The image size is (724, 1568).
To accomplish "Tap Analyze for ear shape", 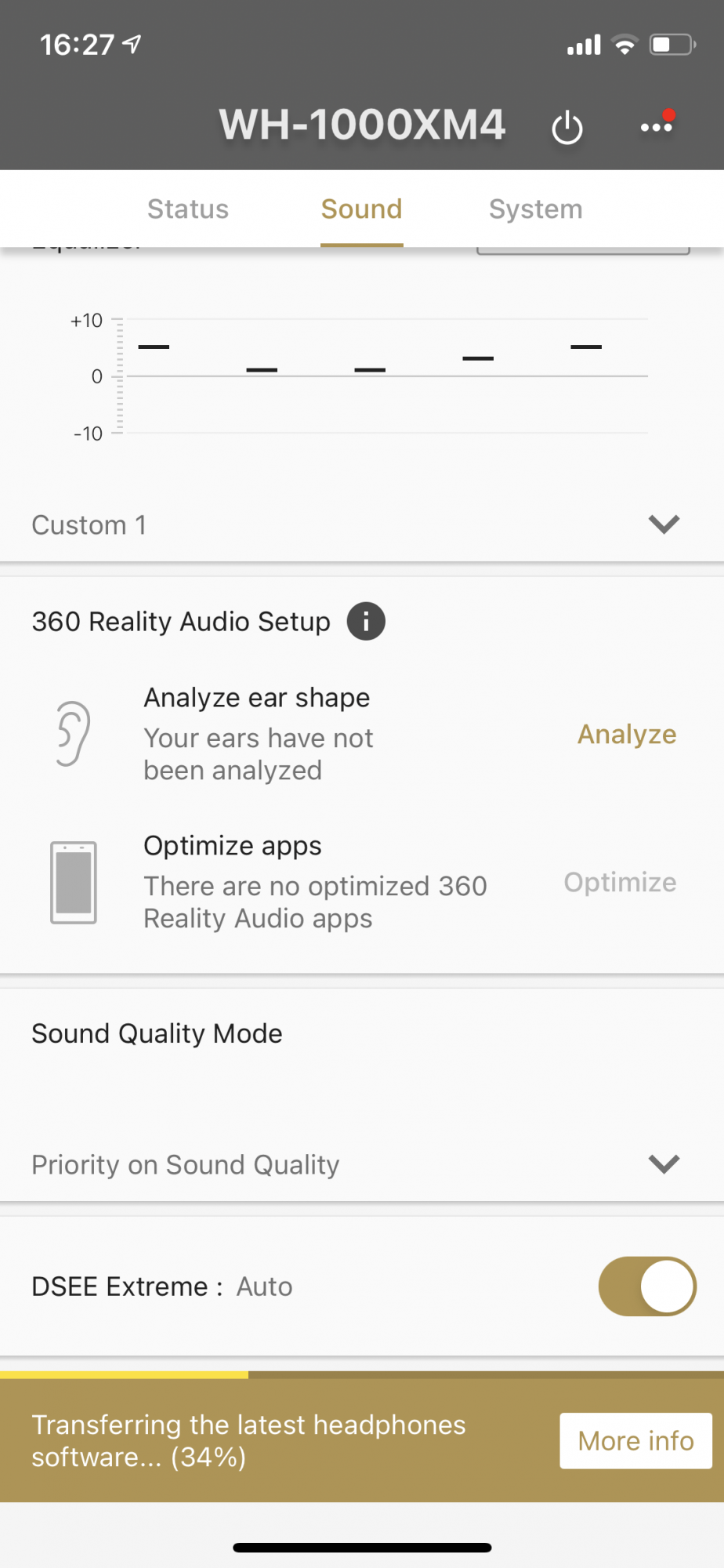I will [x=627, y=735].
